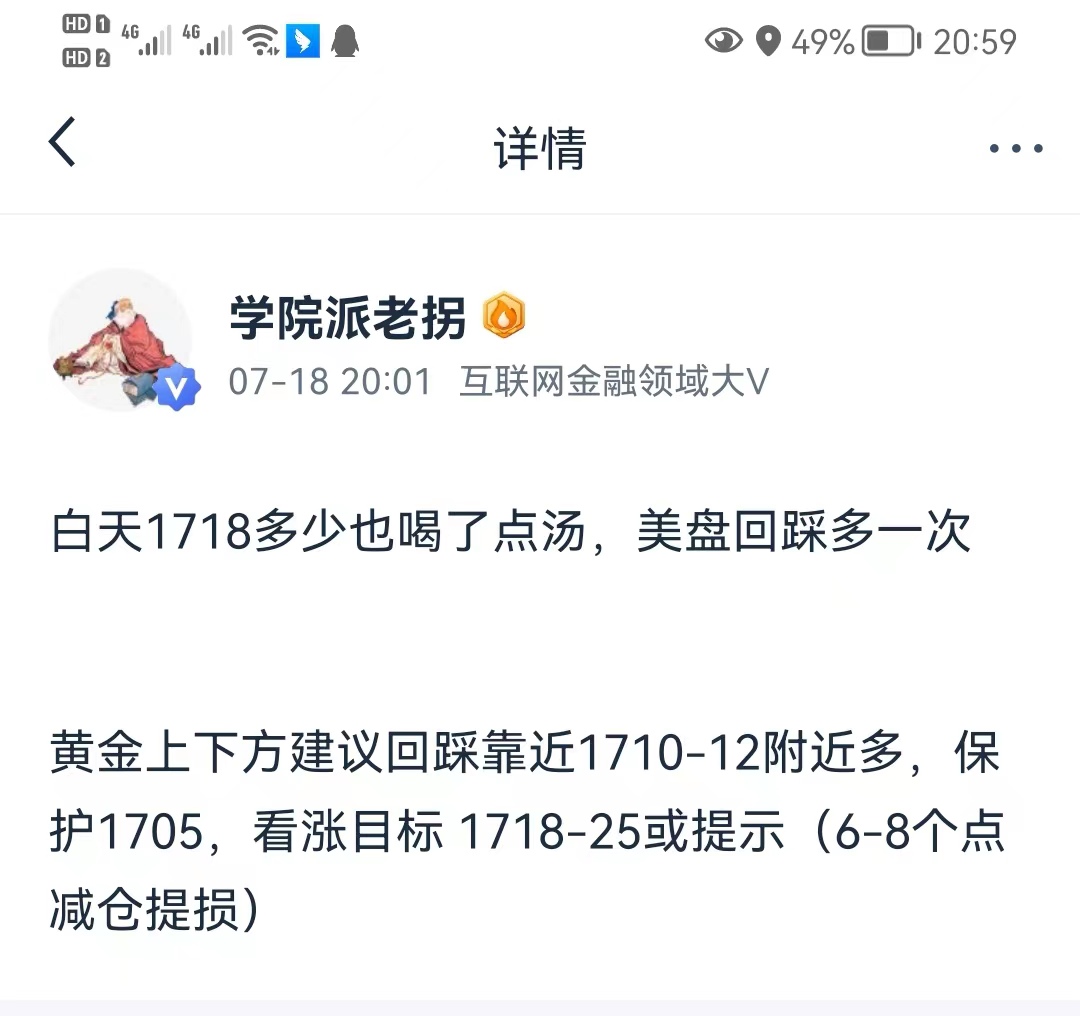Open the three-dot overflow menu
Screen dimensions: 1080x1016
point(1015,149)
